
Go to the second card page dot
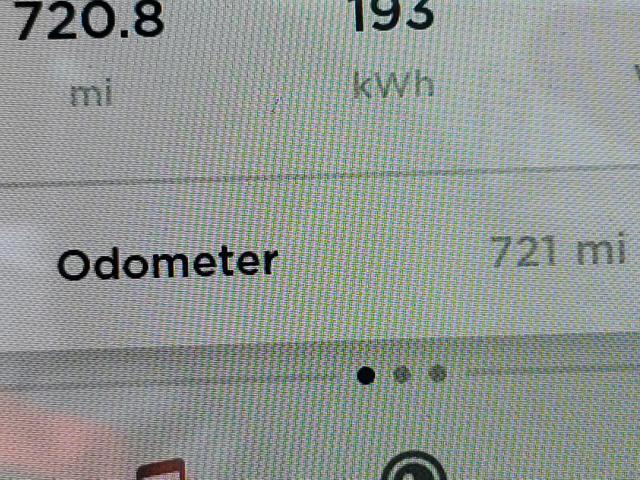(x=402, y=375)
